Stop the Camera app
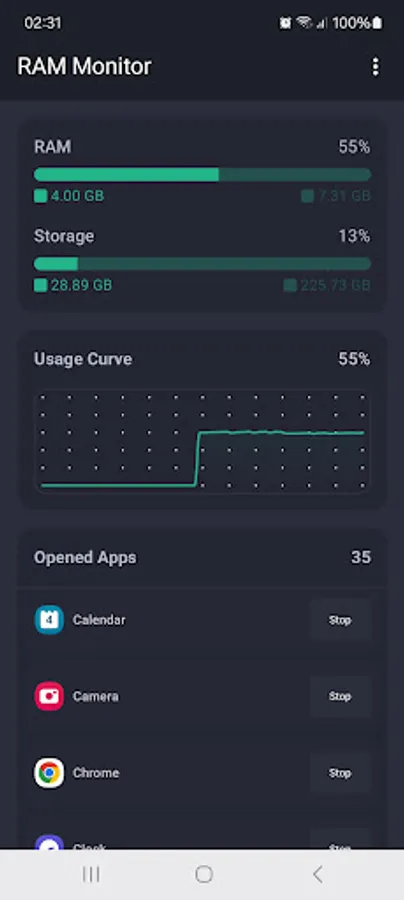 [x=340, y=696]
